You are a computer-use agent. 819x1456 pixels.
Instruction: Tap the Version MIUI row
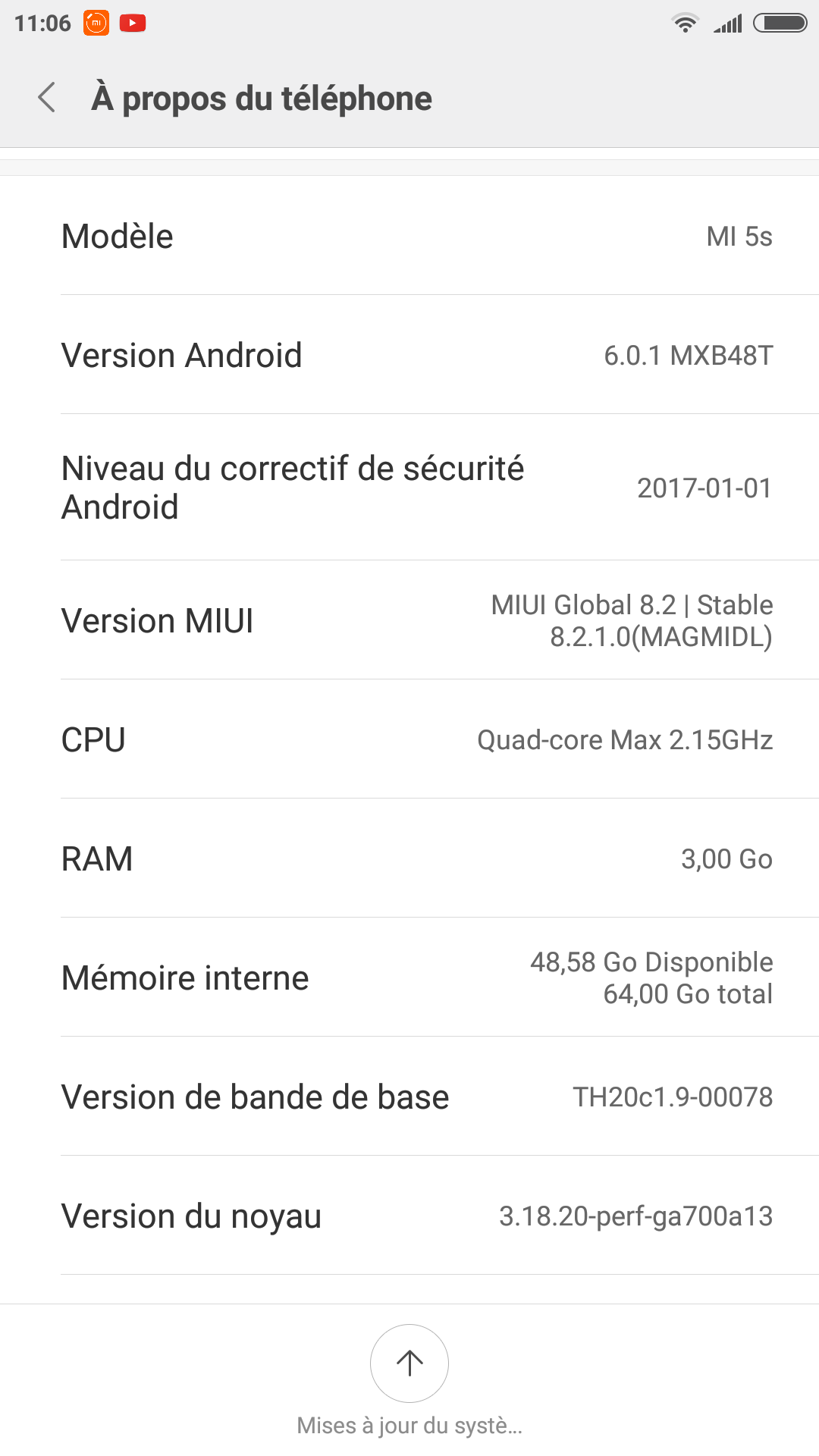point(409,620)
